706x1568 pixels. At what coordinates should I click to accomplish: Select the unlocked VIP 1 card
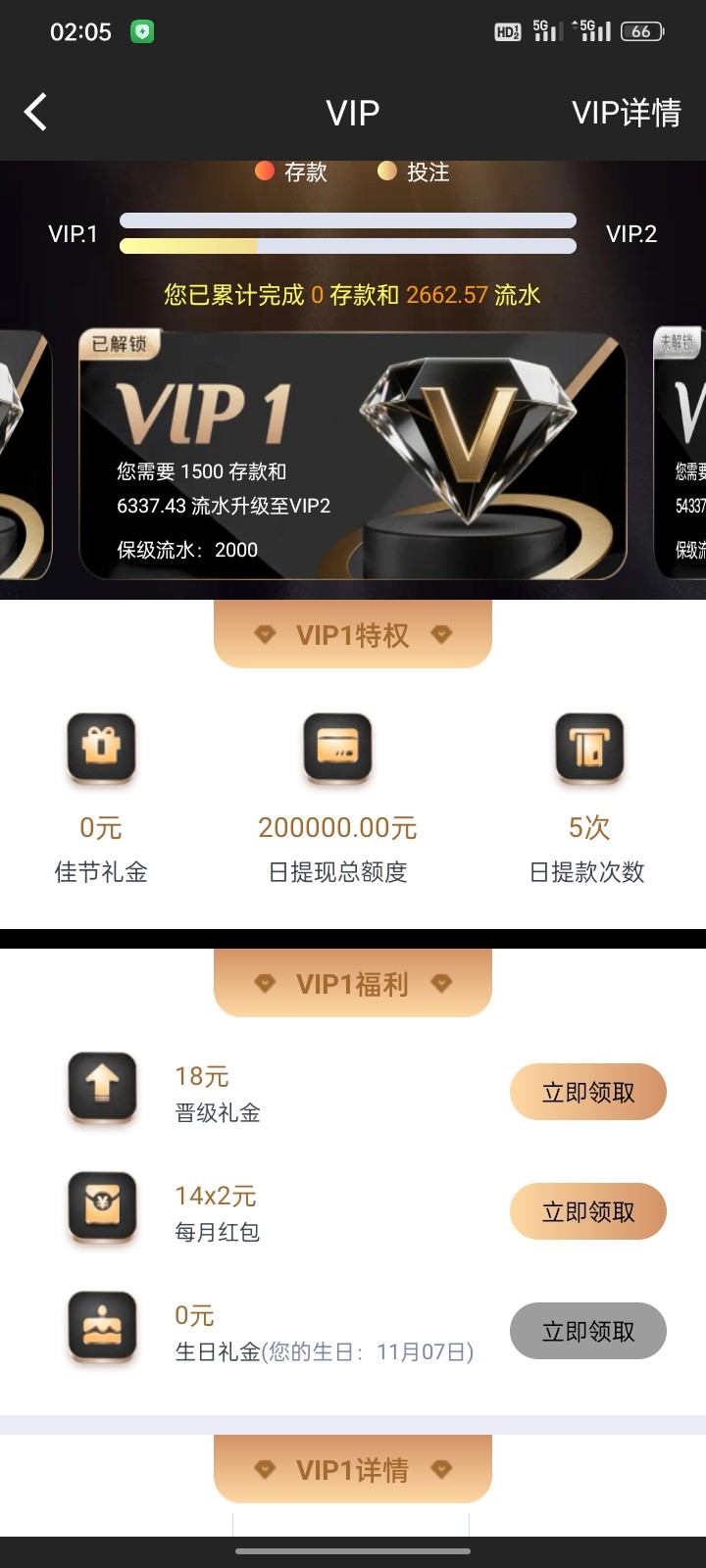[x=351, y=456]
